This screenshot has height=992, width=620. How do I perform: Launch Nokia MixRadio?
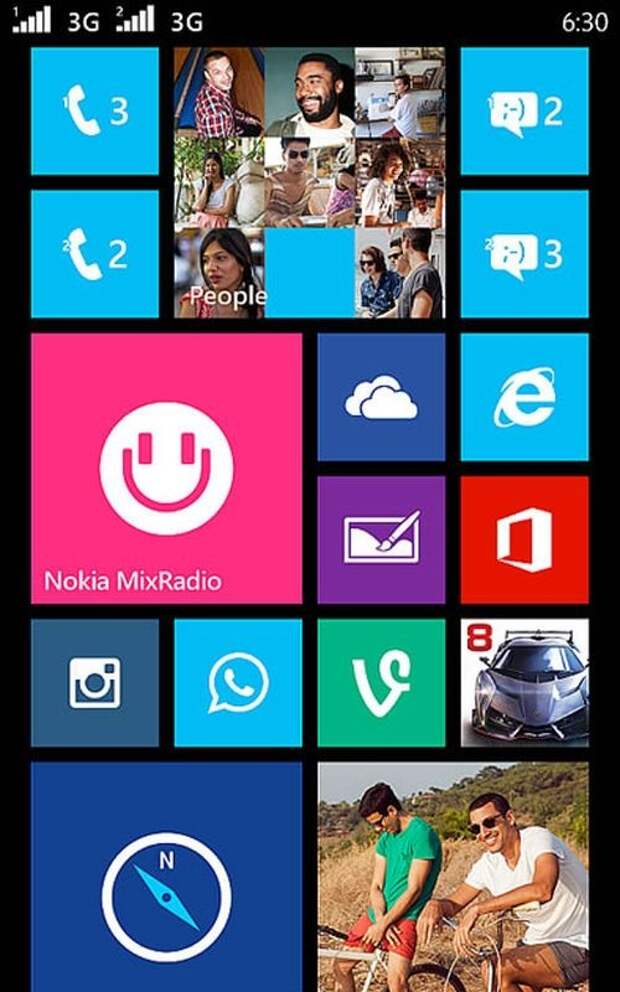166,468
